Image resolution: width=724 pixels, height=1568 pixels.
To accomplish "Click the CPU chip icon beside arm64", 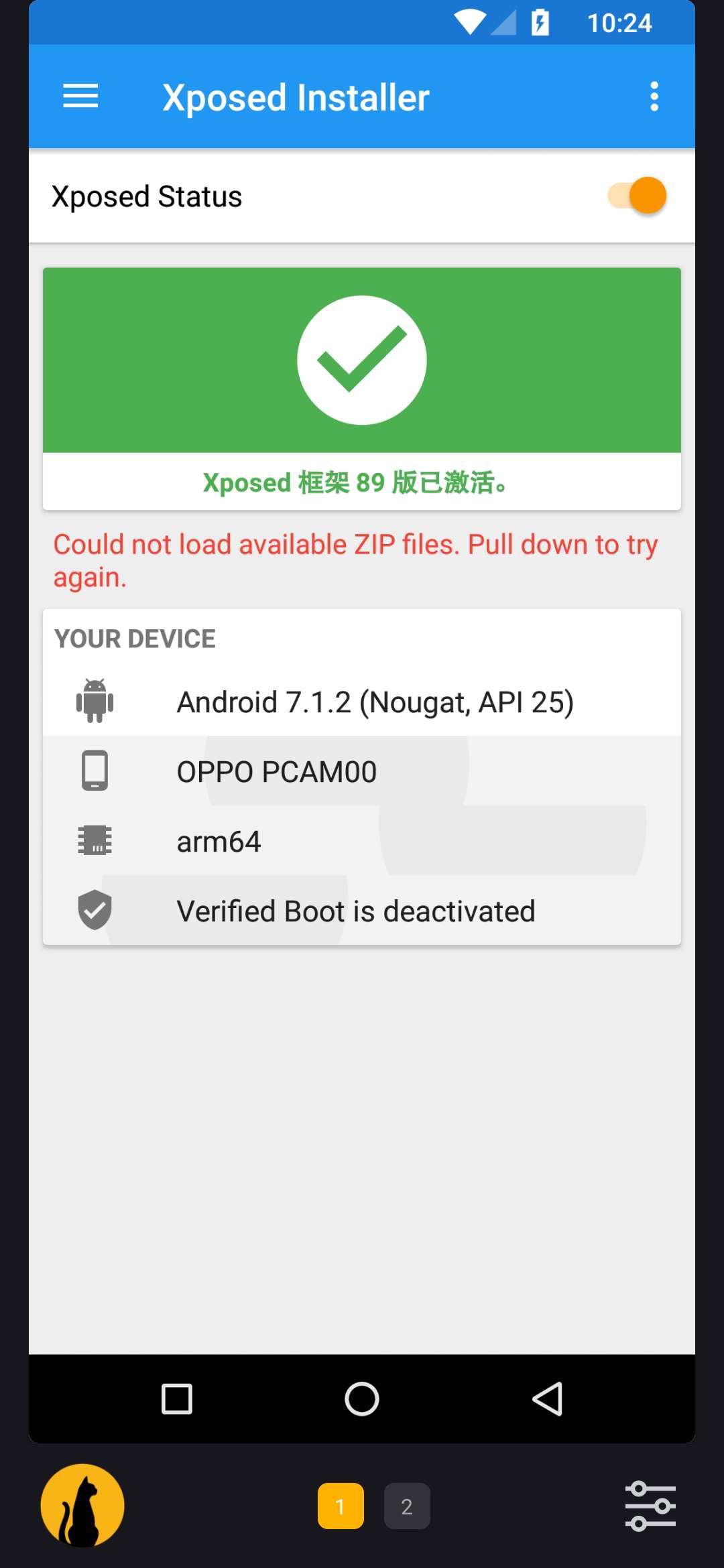I will tap(95, 841).
